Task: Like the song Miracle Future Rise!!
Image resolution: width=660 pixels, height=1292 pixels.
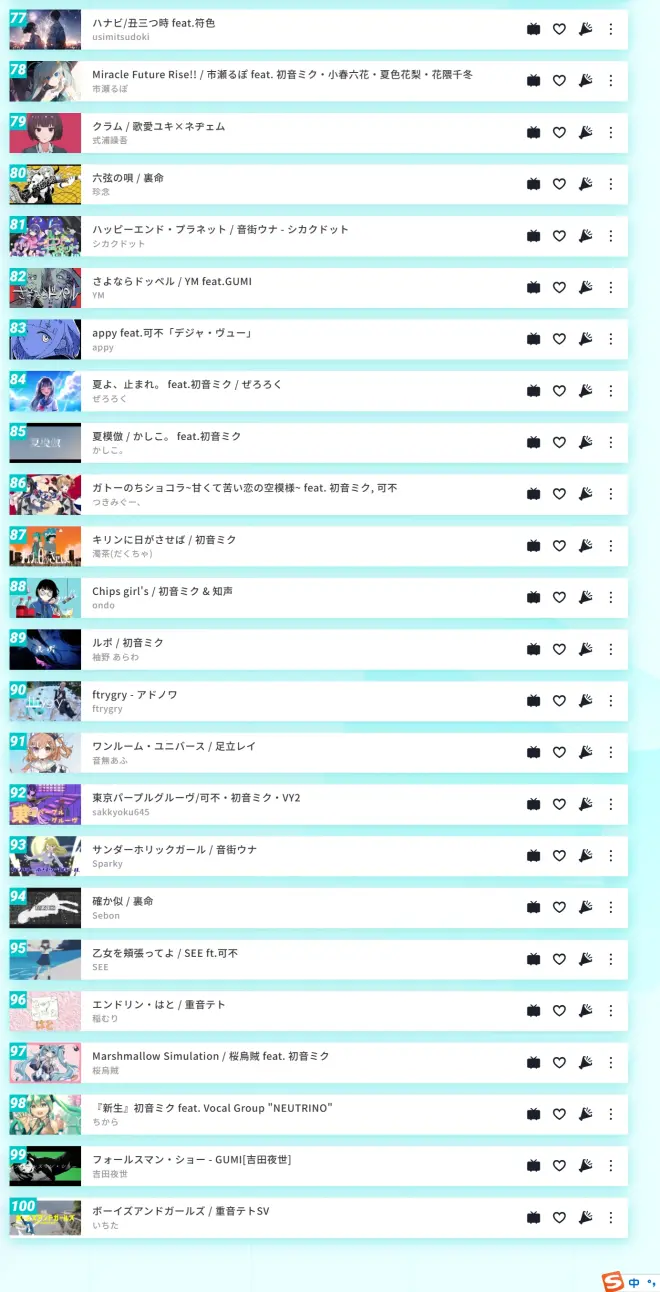Action: pyautogui.click(x=559, y=81)
